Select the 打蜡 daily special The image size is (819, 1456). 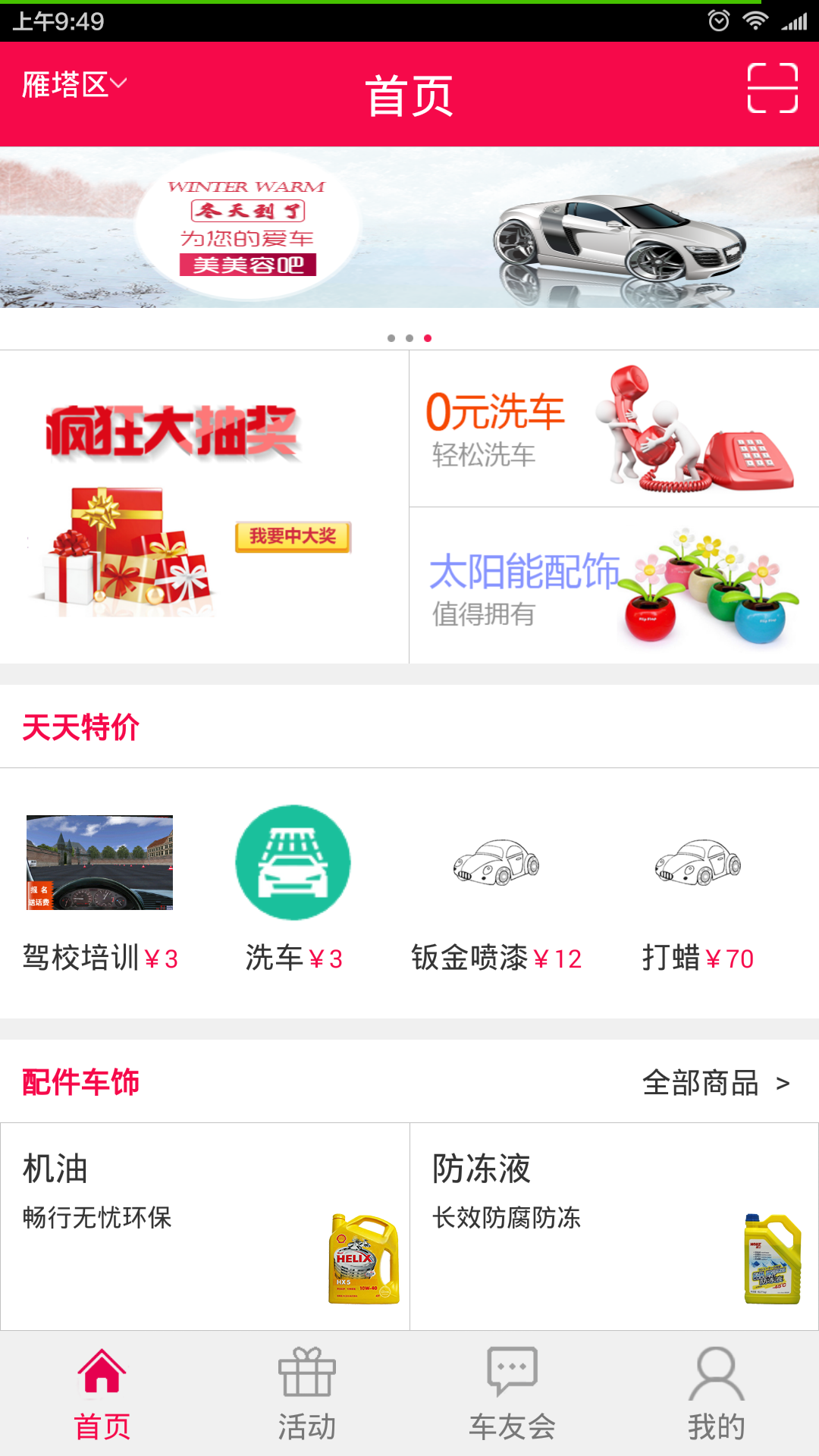click(x=698, y=893)
